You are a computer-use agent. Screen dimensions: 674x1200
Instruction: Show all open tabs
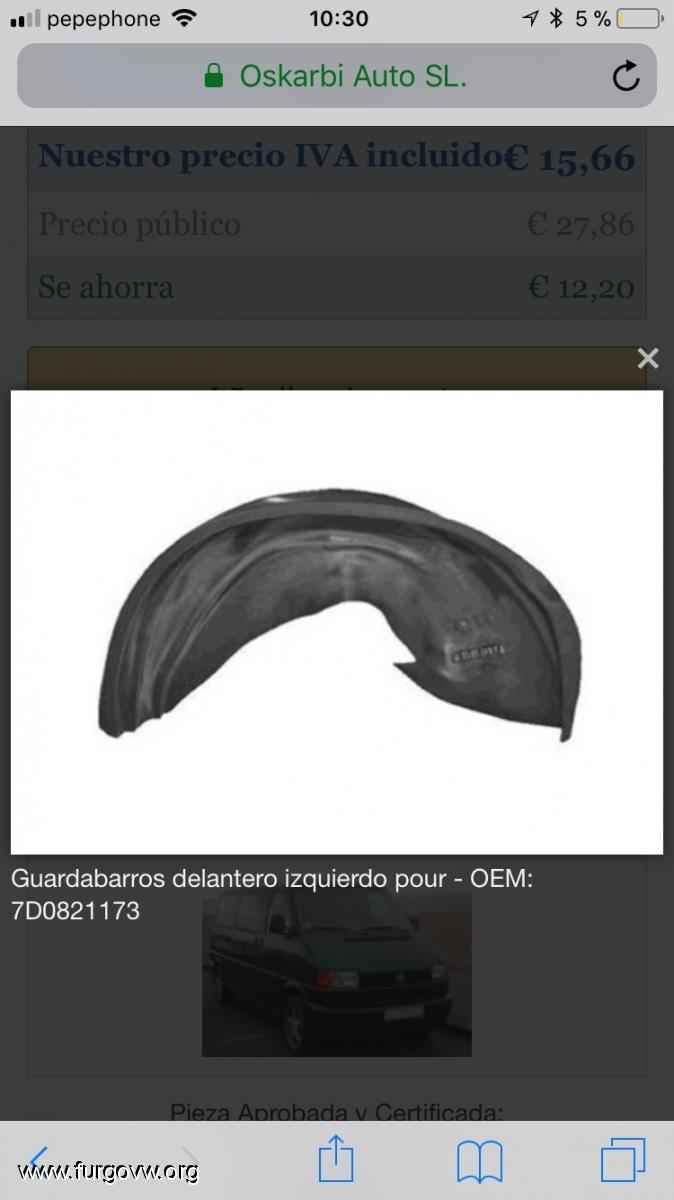[x=622, y=1162]
